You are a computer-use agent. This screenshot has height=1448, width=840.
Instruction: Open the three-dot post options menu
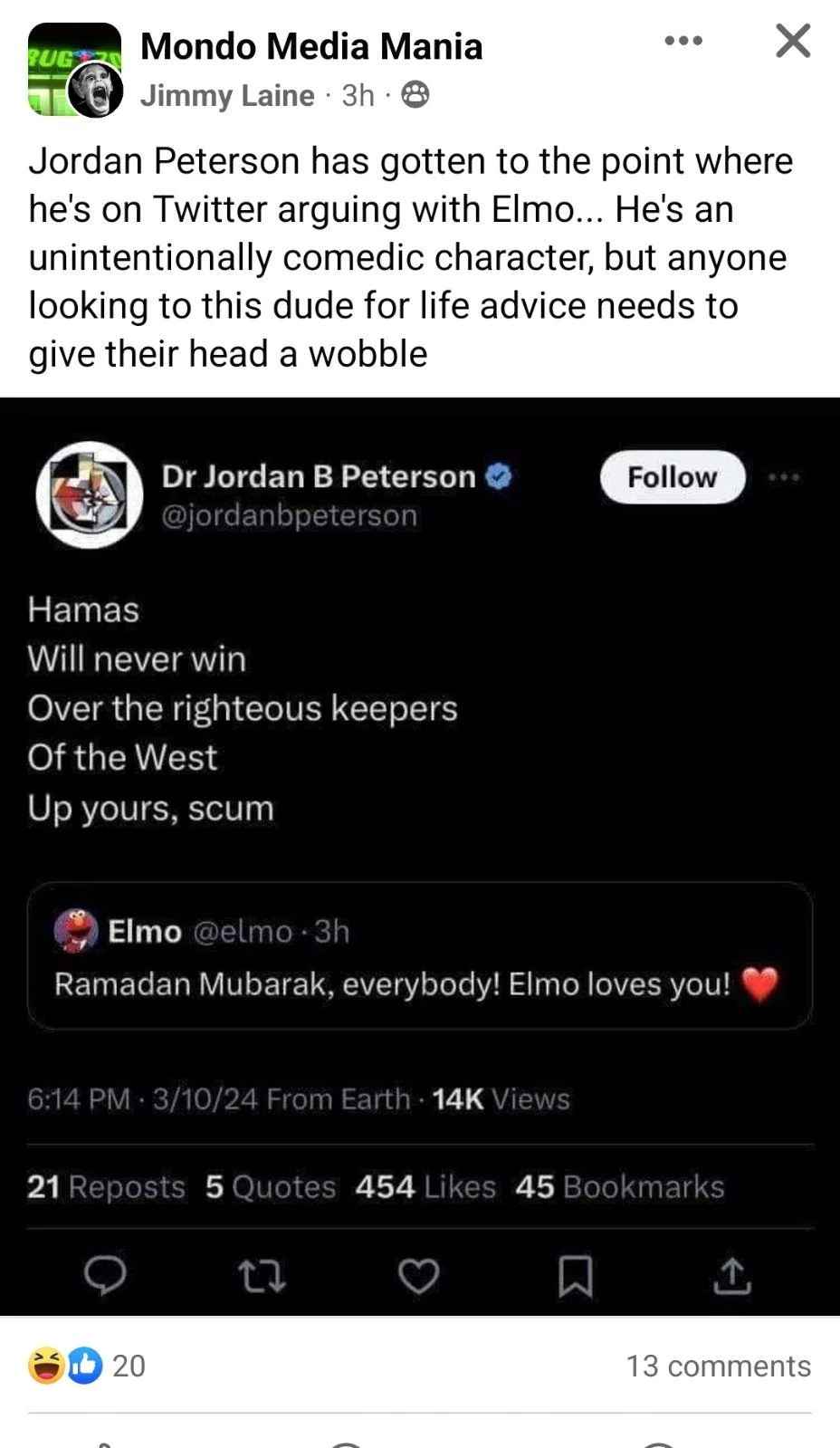[683, 41]
